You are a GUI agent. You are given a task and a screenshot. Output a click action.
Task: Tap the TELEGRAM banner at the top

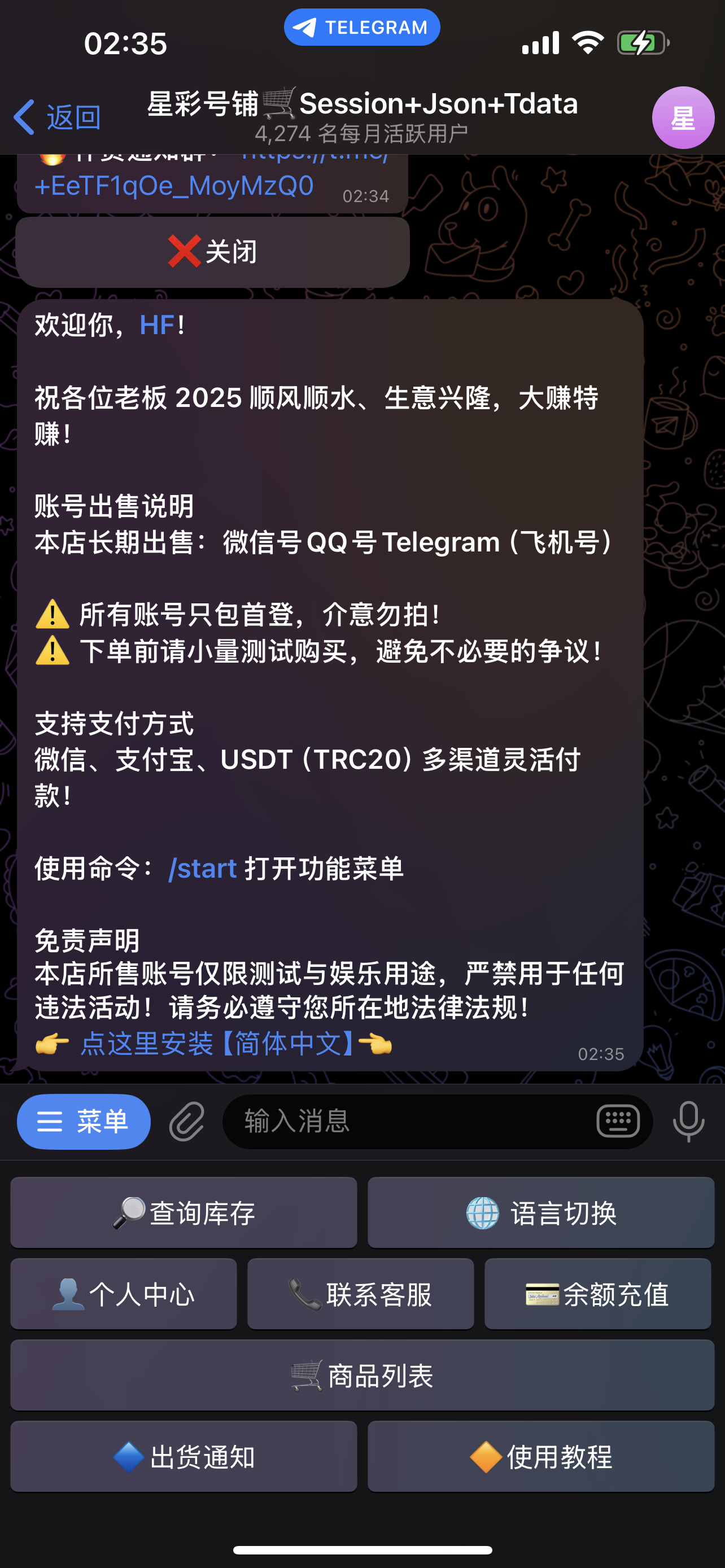(x=362, y=26)
